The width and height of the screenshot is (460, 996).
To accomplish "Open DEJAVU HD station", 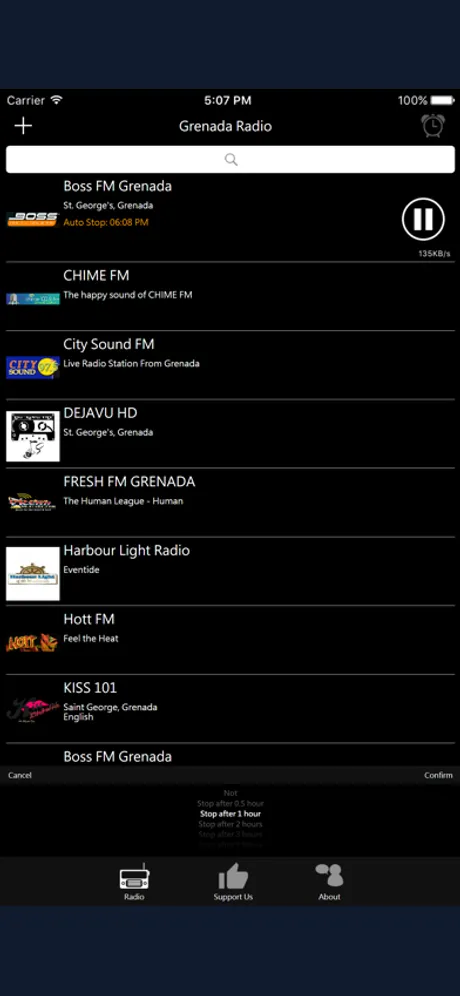I will [x=230, y=433].
